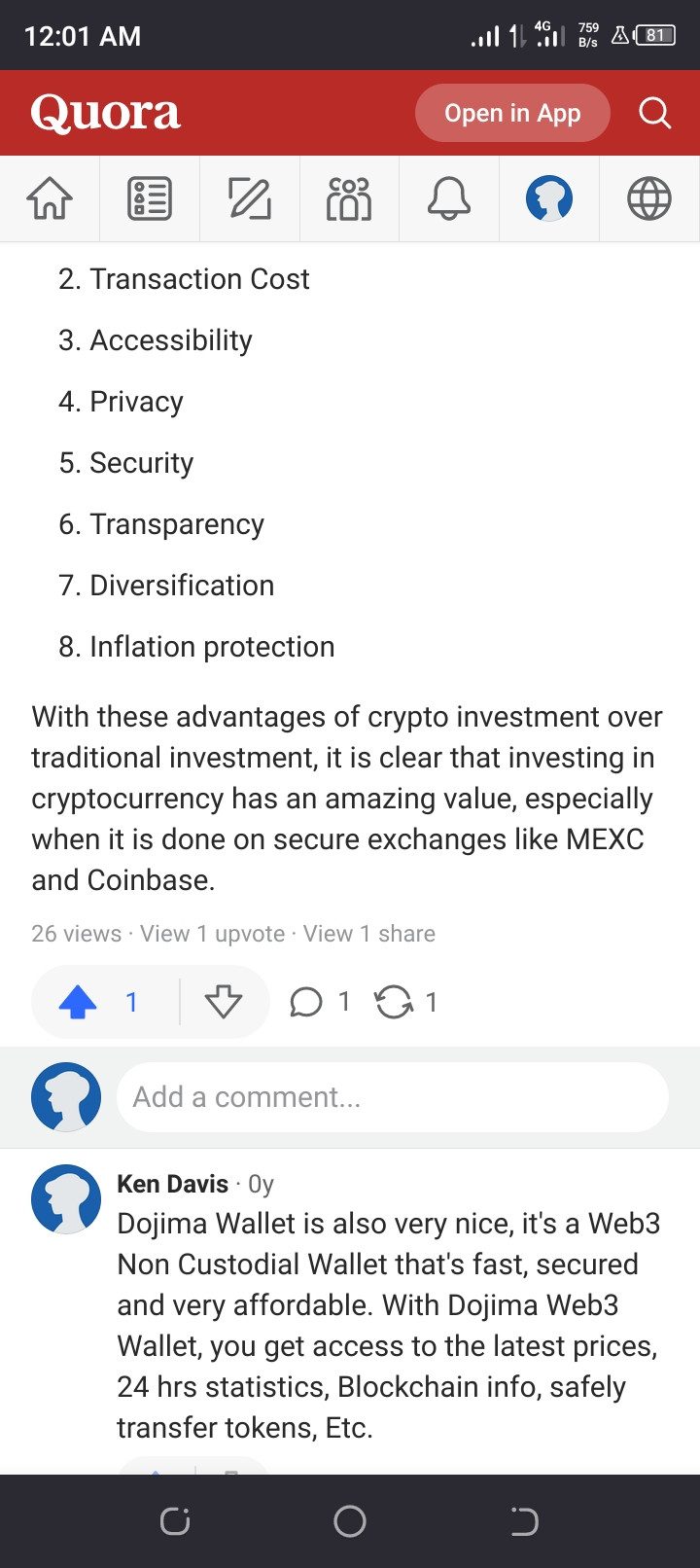Open the comments on this answer
Image resolution: width=700 pixels, height=1568 pixels.
point(307,1002)
